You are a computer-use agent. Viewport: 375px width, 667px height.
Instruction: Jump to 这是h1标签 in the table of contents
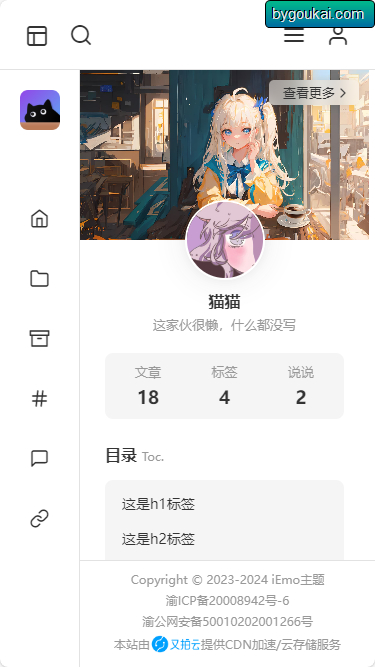click(x=158, y=505)
